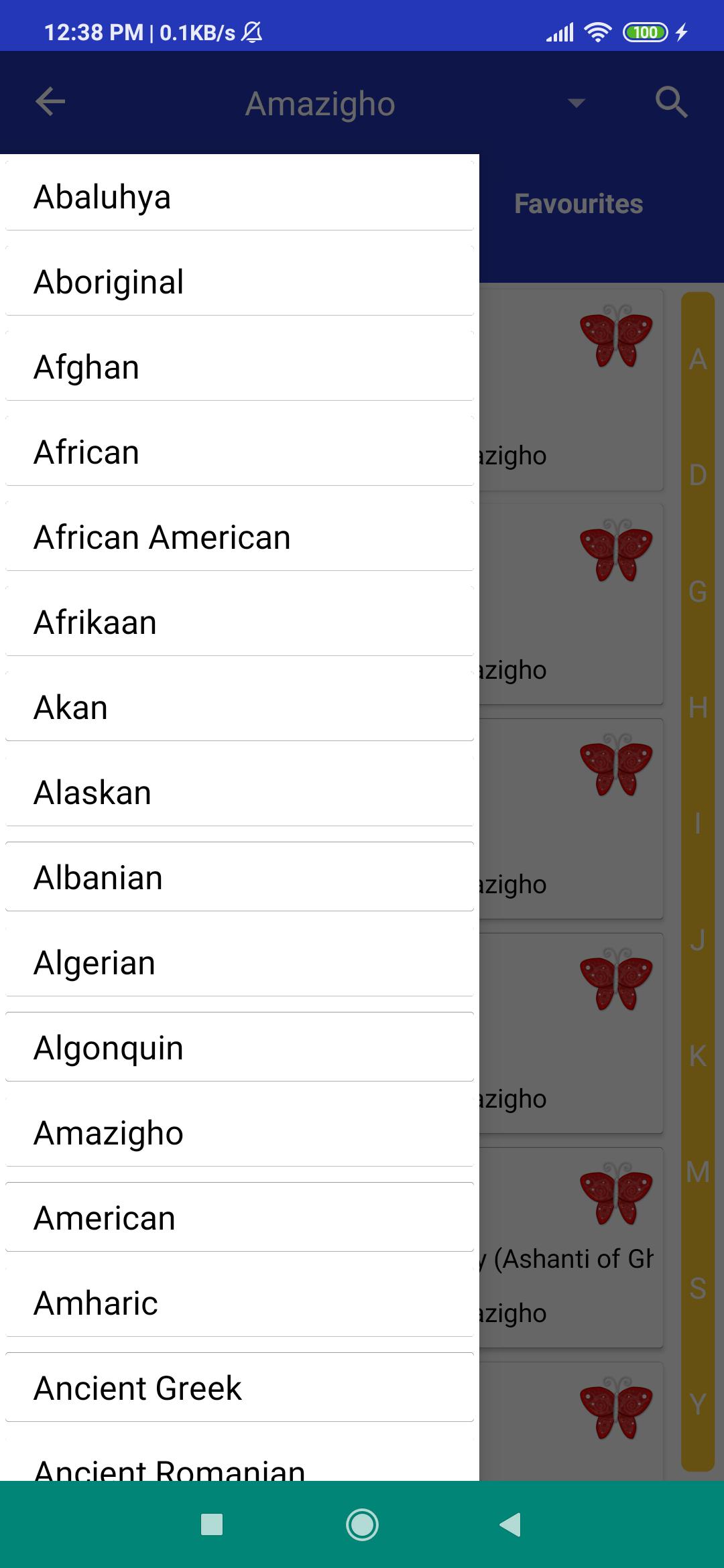The width and height of the screenshot is (724, 1568).
Task: Select Ancient Greek origin
Action: pos(239,1388)
